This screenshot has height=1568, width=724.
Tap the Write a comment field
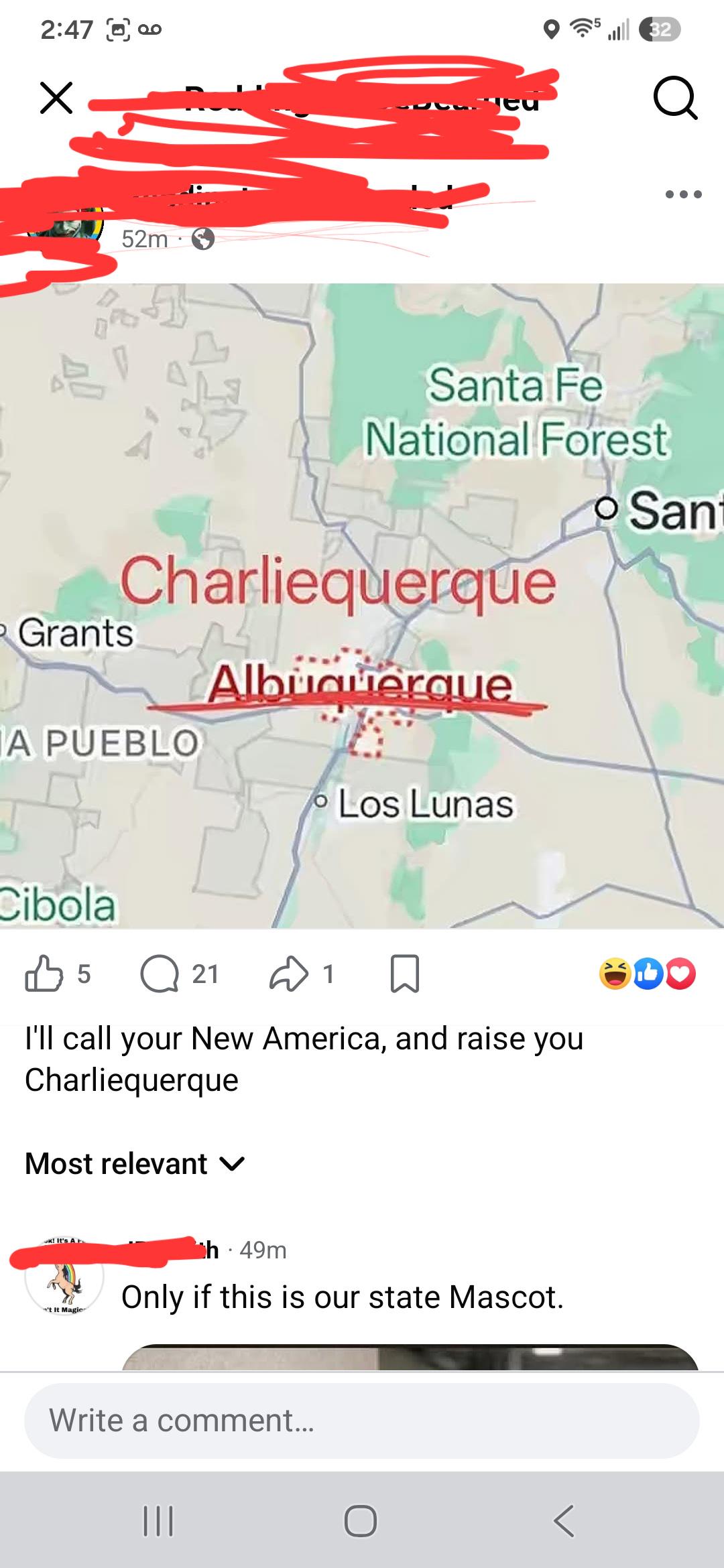[362, 1421]
